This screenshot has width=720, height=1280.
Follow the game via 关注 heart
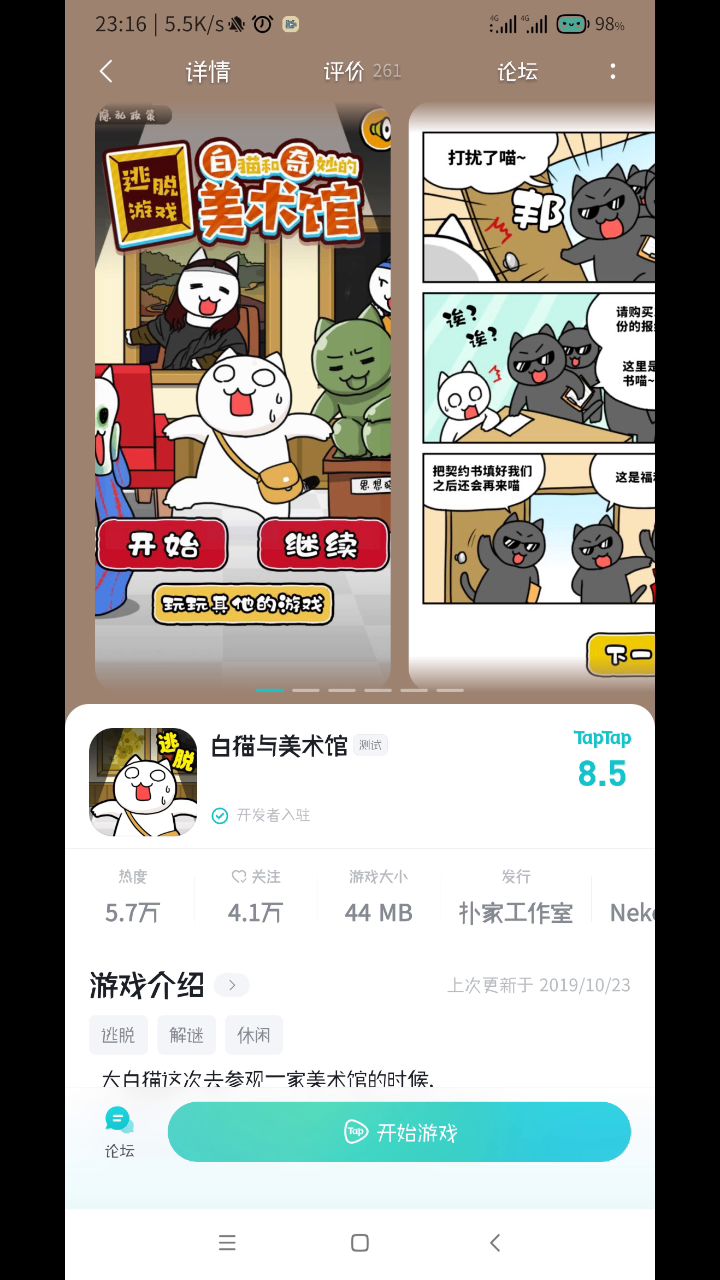coord(255,877)
